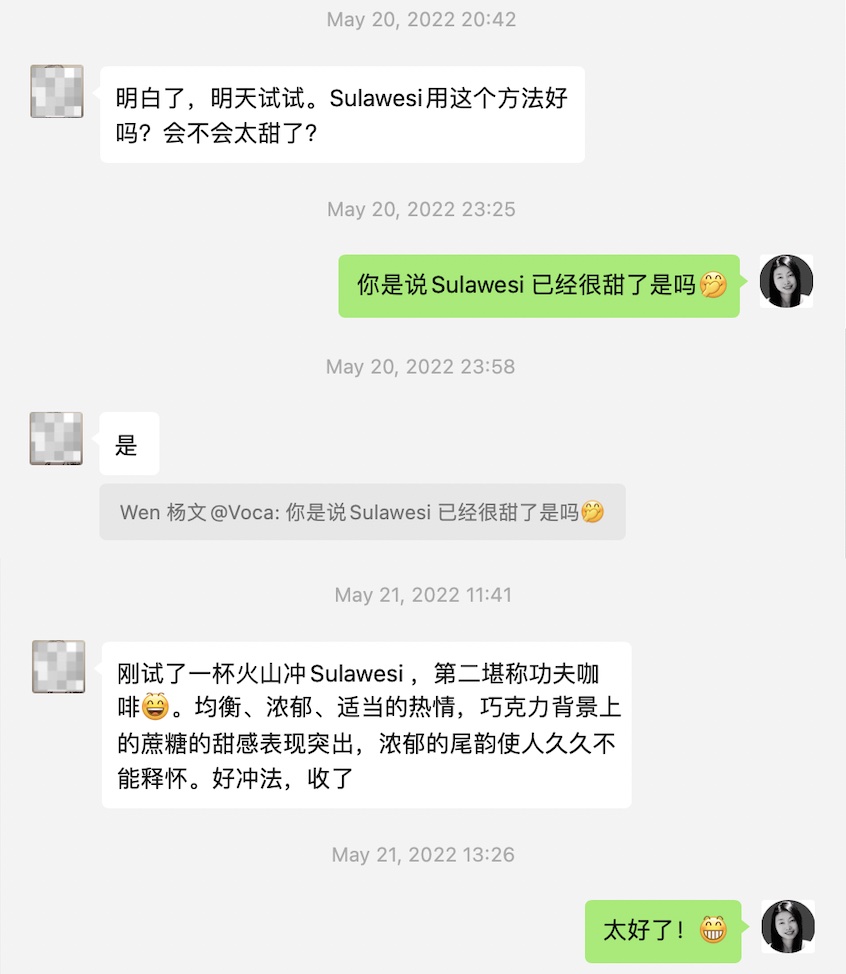
Task: View profile from the avatar beside "是"
Action: [x=57, y=438]
